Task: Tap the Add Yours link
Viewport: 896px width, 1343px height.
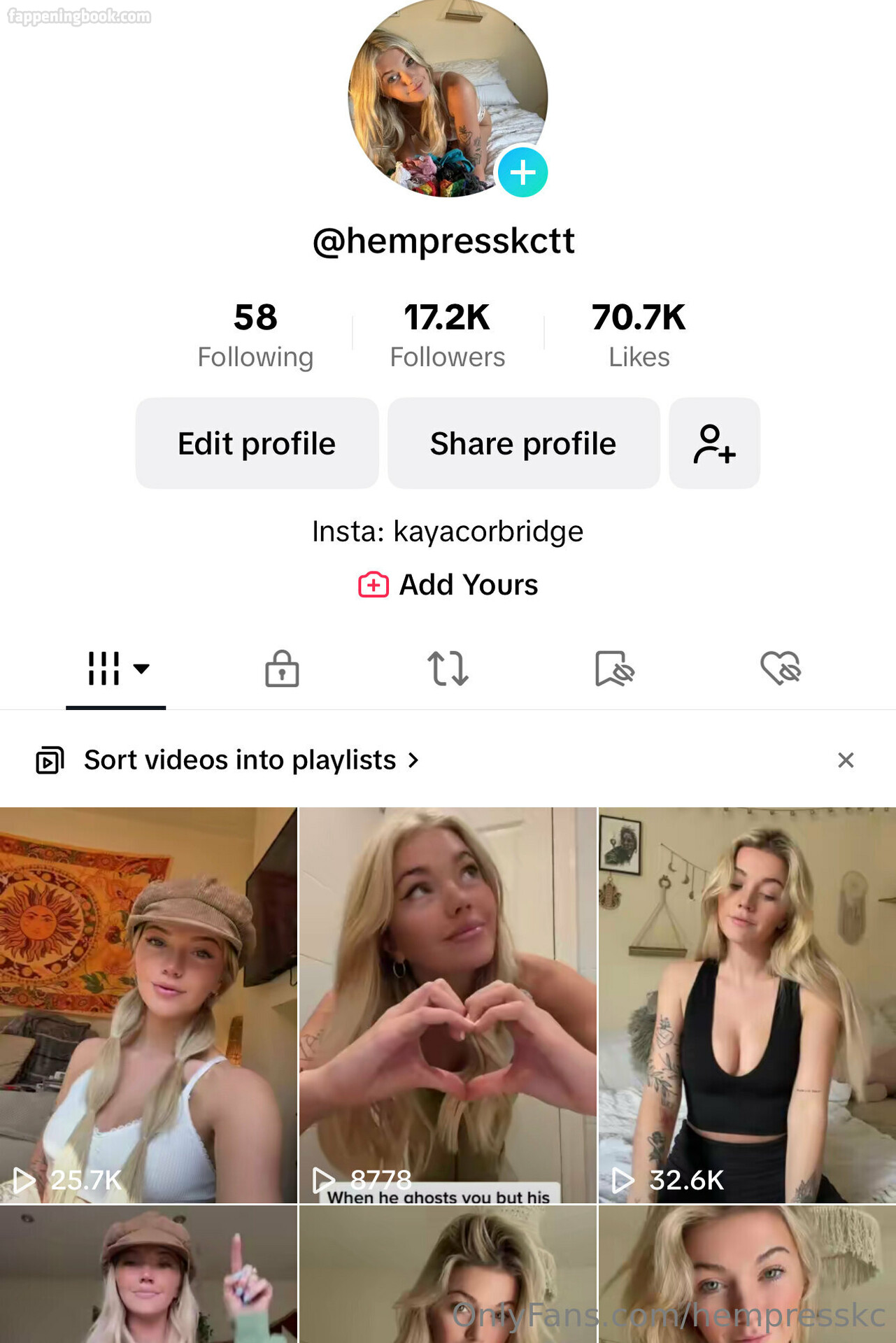Action: point(448,585)
